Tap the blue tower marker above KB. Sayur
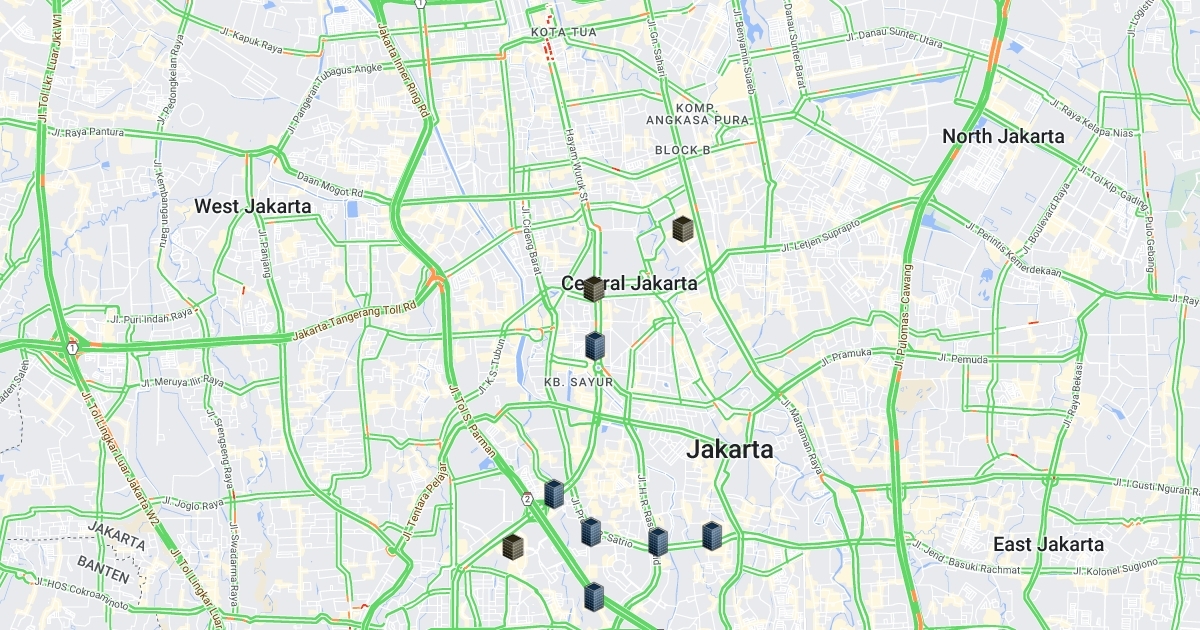The width and height of the screenshot is (1200, 630). pos(595,346)
